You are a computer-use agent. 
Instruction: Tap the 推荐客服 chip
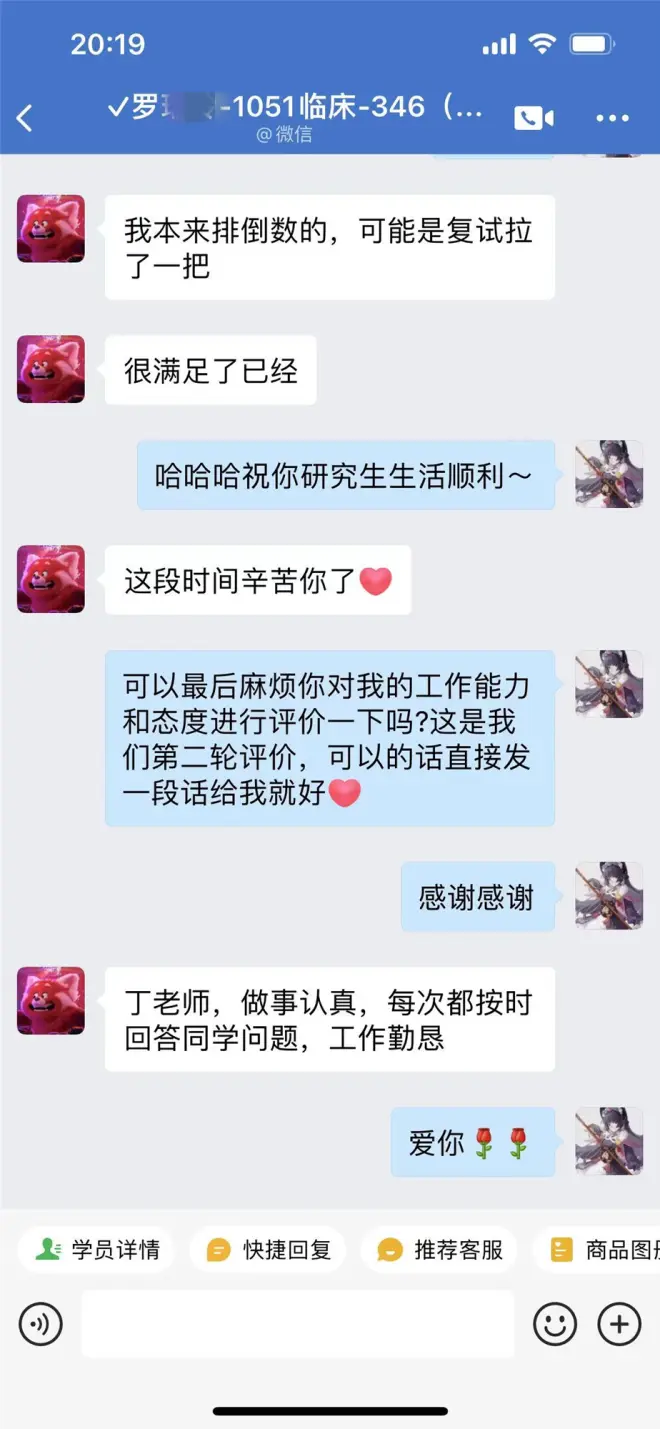440,1250
